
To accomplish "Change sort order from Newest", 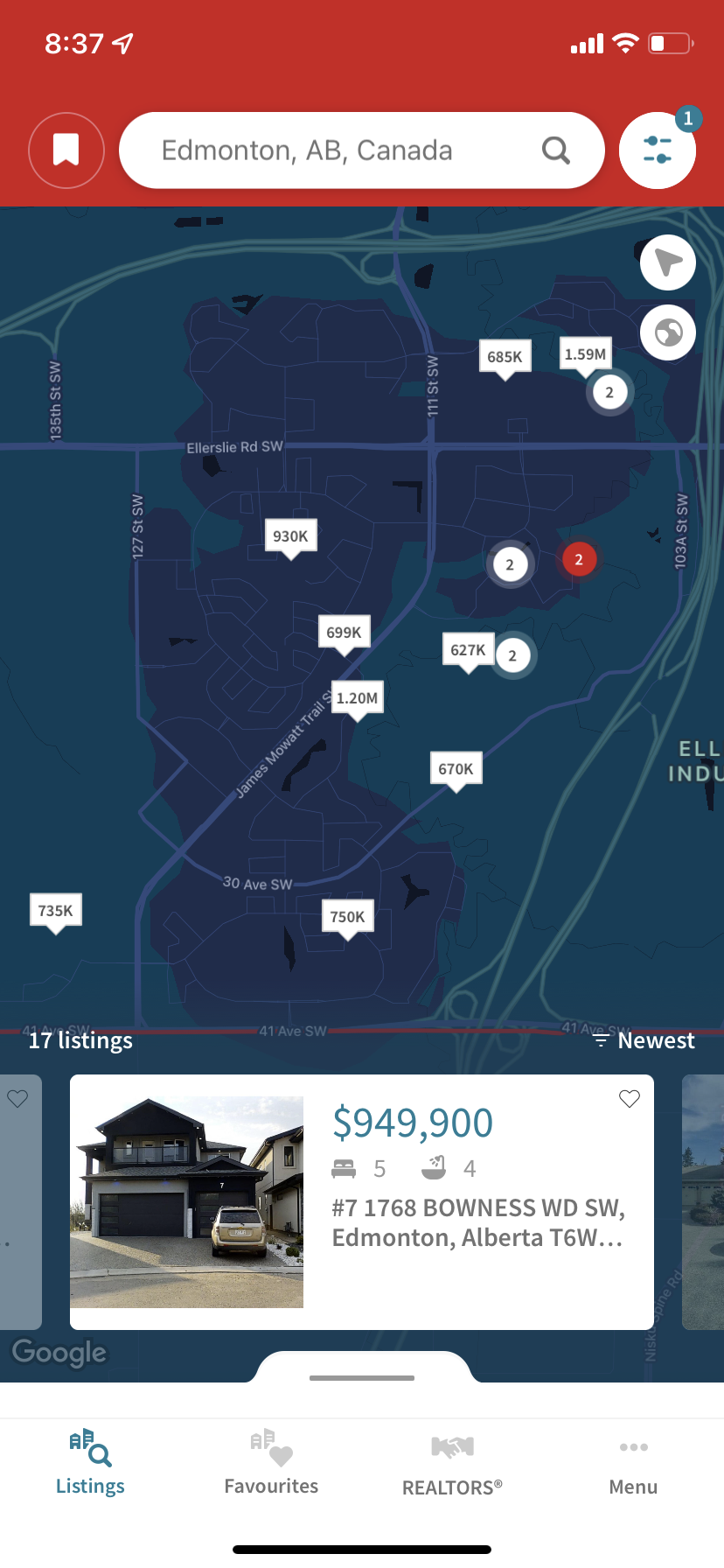I will [x=644, y=1040].
